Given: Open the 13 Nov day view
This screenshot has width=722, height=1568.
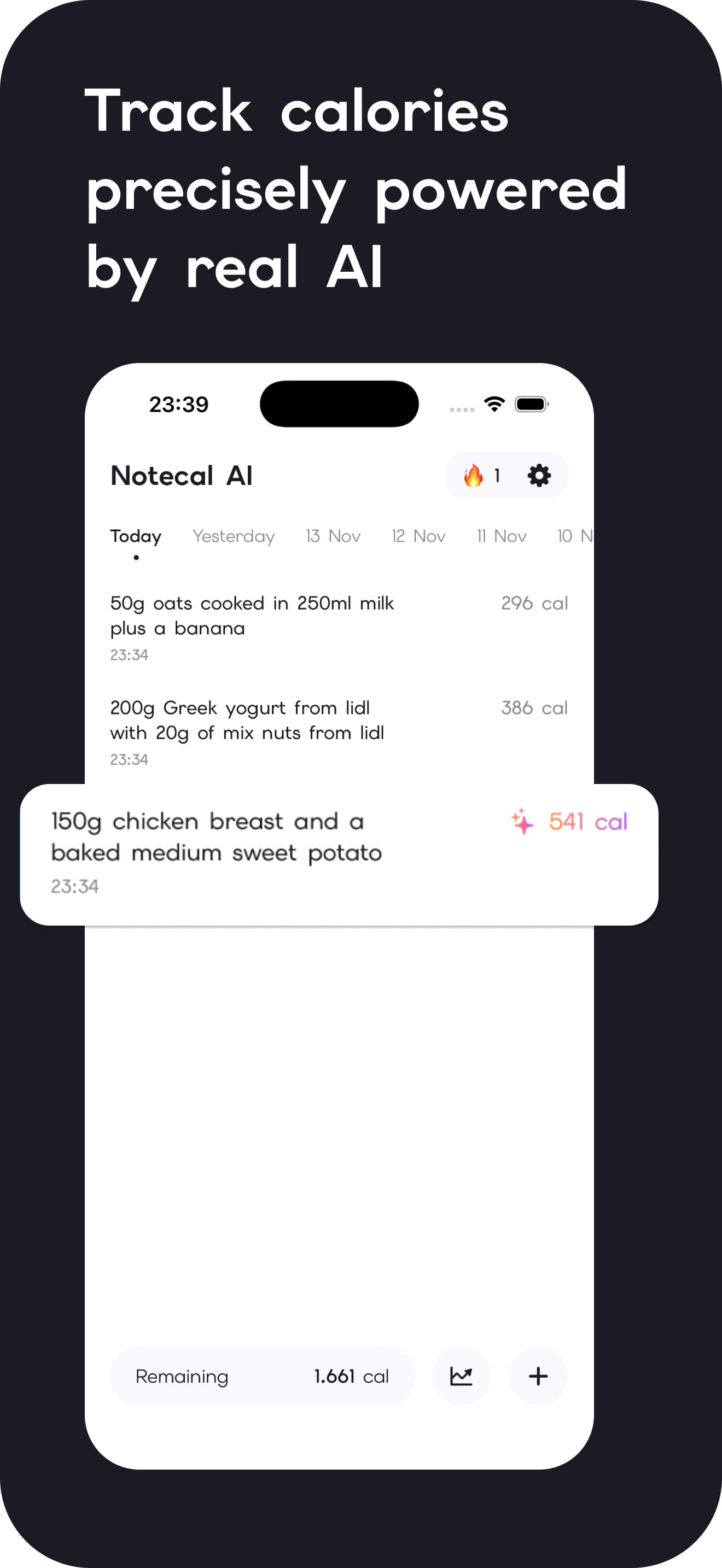Looking at the screenshot, I should (333, 536).
